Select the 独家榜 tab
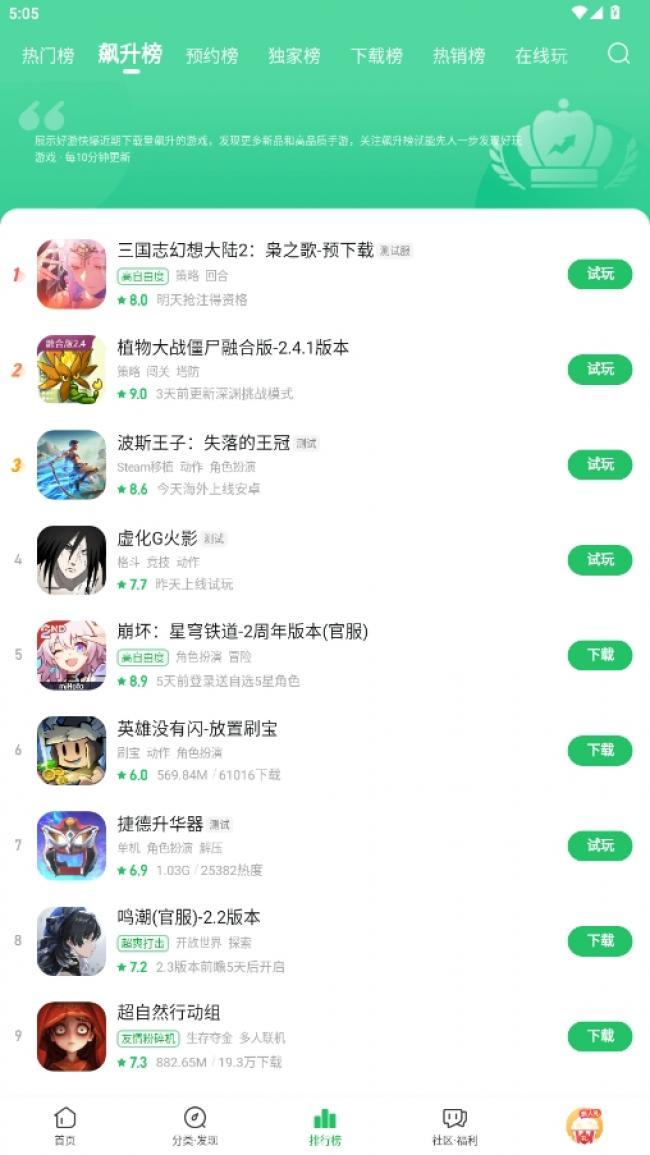Image resolution: width=650 pixels, height=1155 pixels. pyautogui.click(x=294, y=56)
